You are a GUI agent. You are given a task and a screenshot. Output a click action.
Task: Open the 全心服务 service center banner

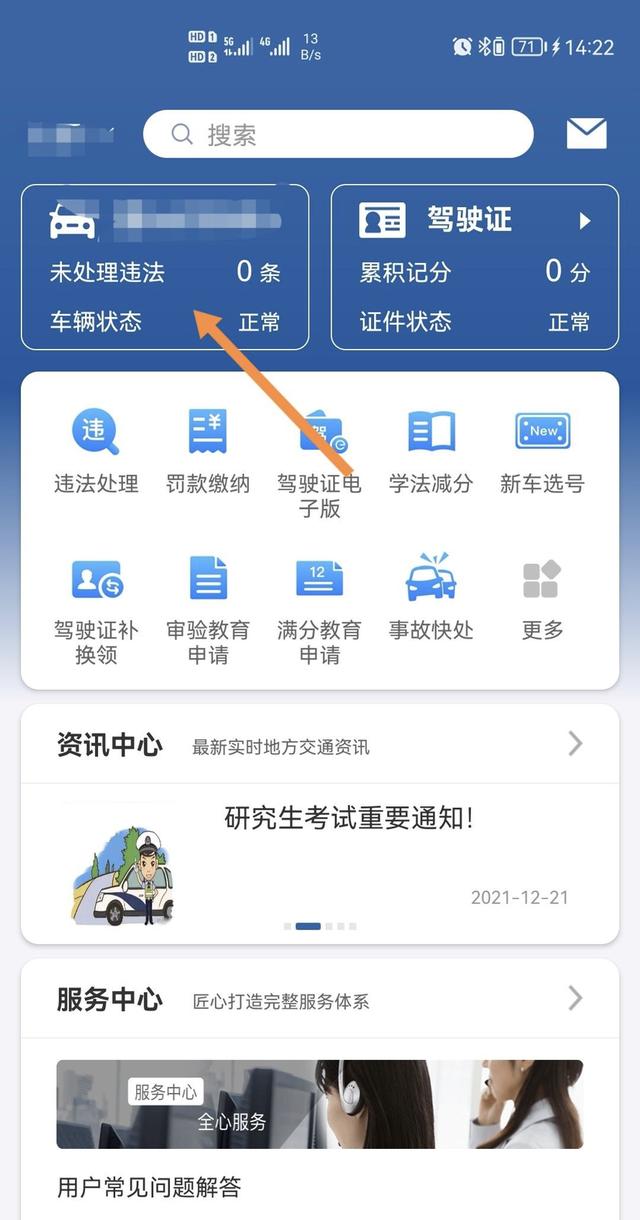pyautogui.click(x=320, y=1104)
